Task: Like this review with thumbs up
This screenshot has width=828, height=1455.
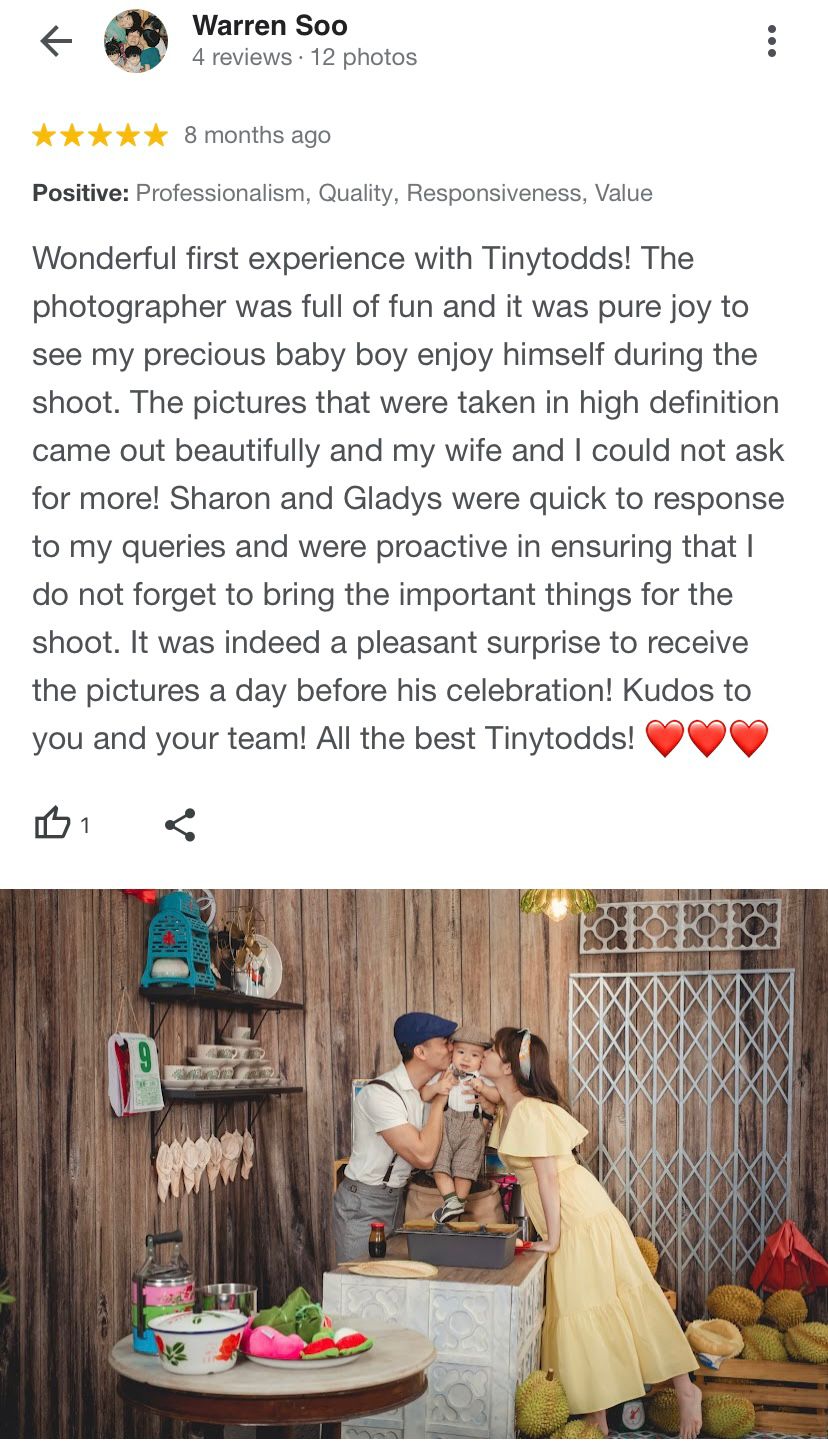Action: click(53, 824)
